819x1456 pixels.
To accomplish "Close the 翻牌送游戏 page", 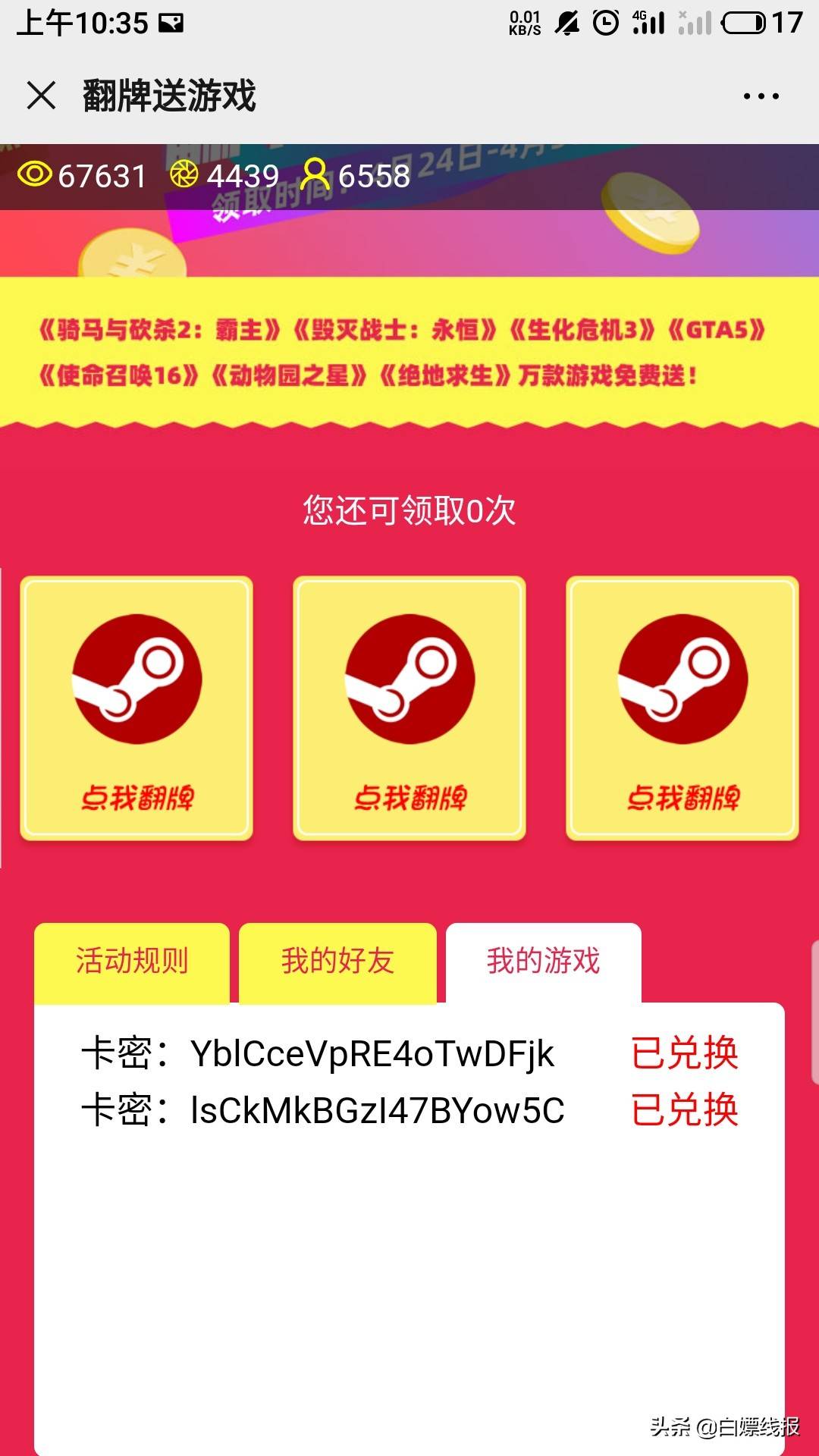I will click(x=41, y=96).
